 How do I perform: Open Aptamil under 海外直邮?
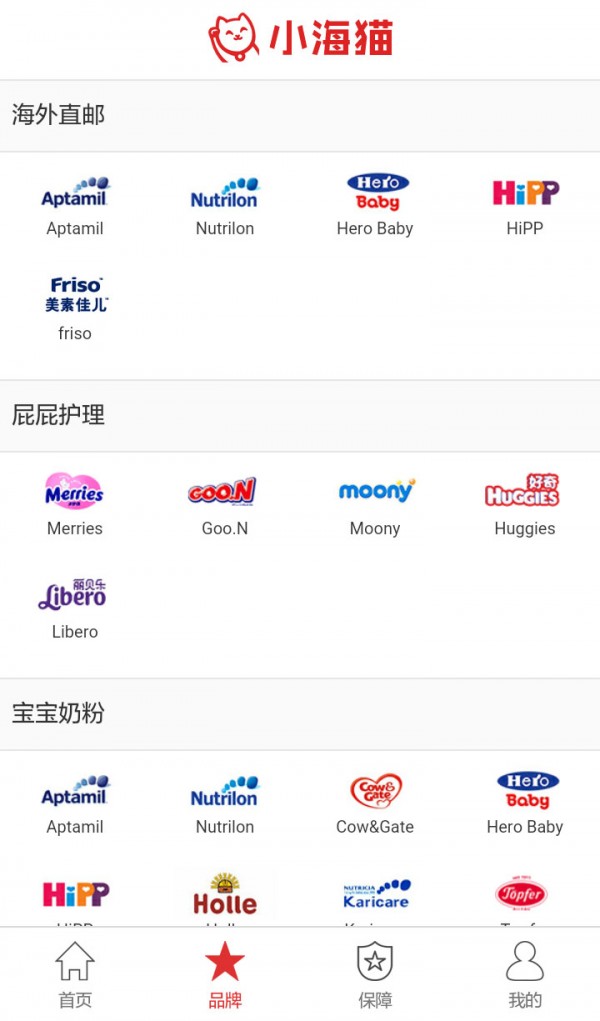coord(75,205)
